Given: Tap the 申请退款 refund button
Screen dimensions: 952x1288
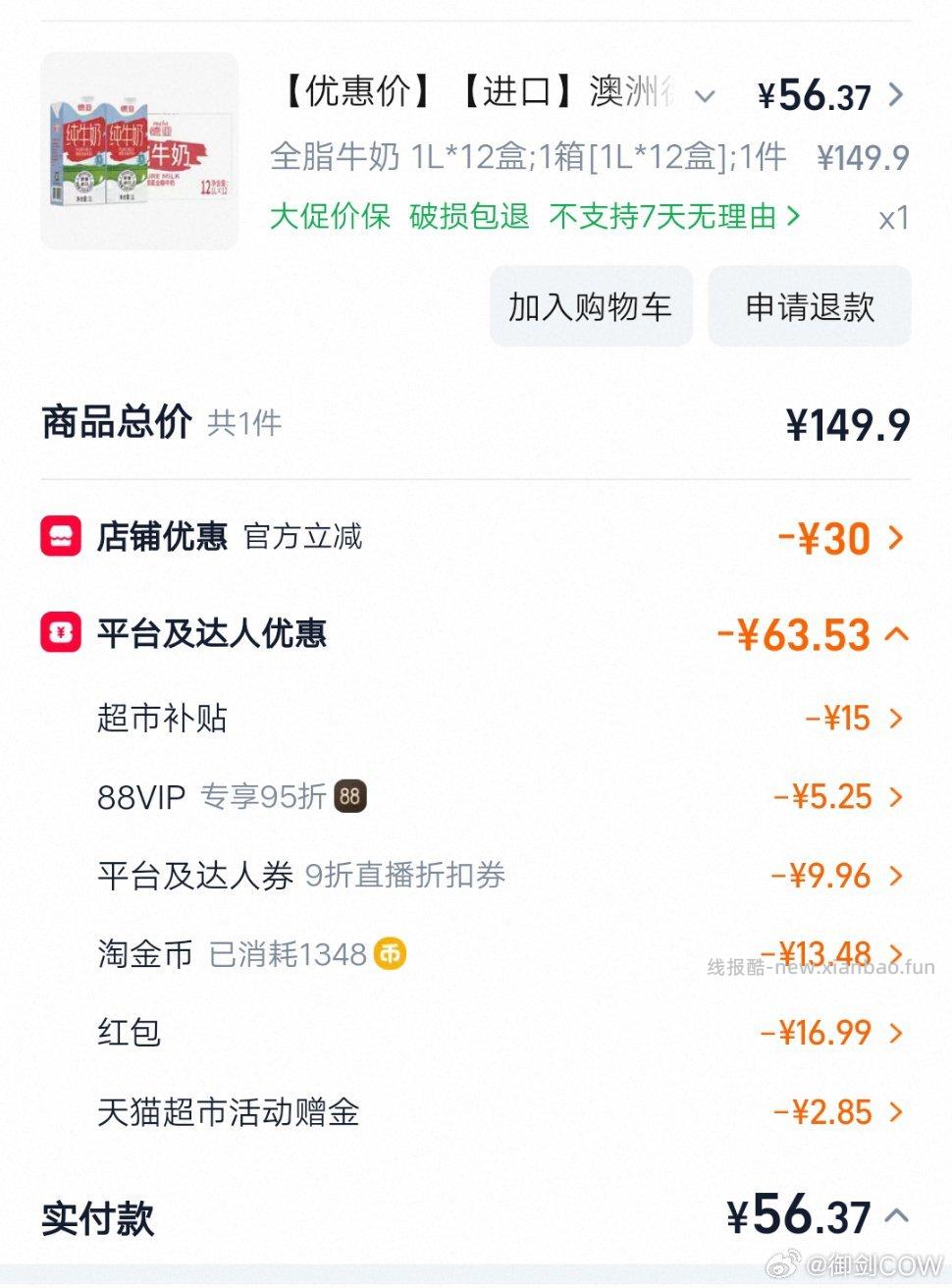Looking at the screenshot, I should [809, 306].
